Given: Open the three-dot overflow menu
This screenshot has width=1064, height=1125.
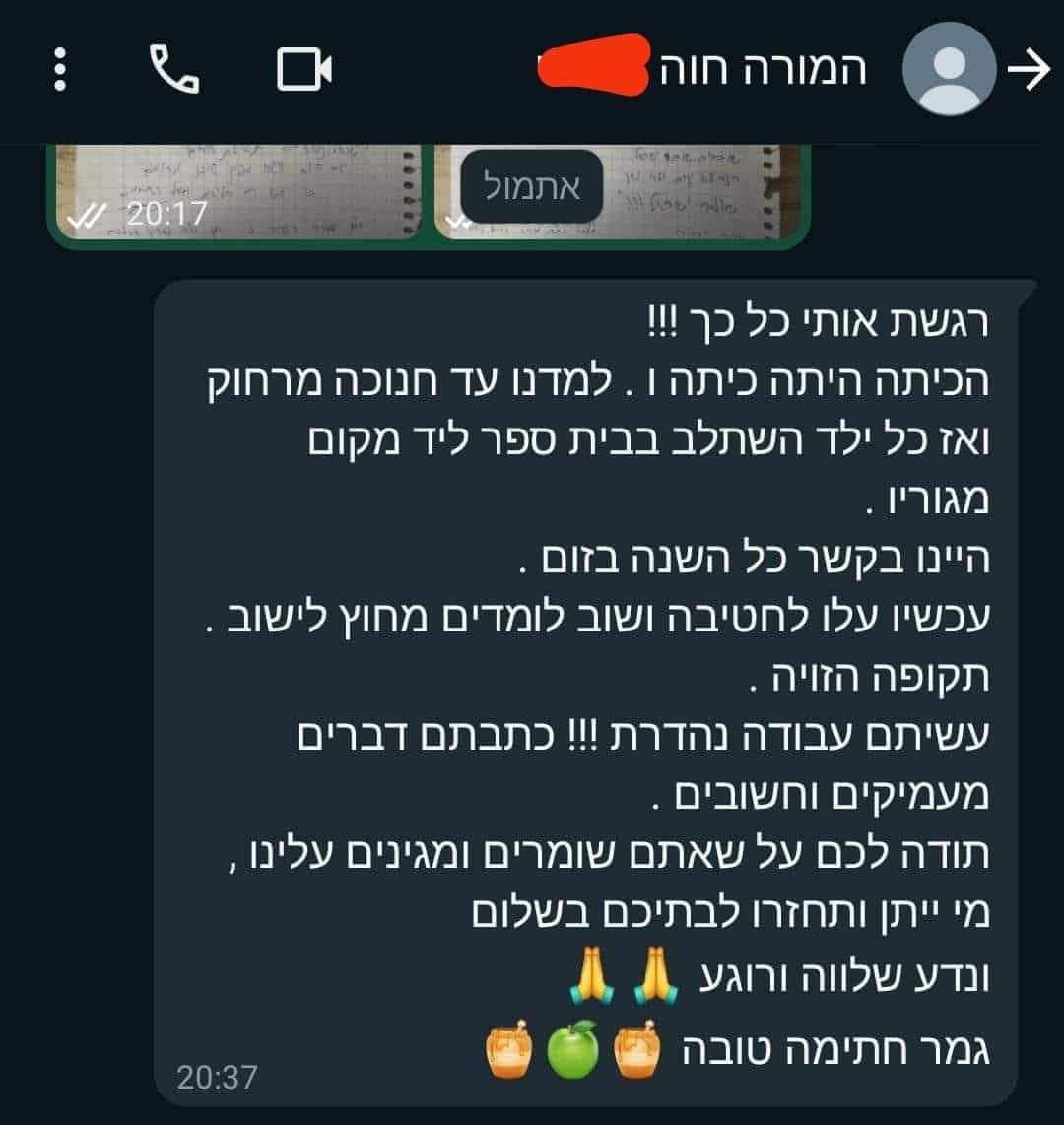Looking at the screenshot, I should tap(61, 71).
